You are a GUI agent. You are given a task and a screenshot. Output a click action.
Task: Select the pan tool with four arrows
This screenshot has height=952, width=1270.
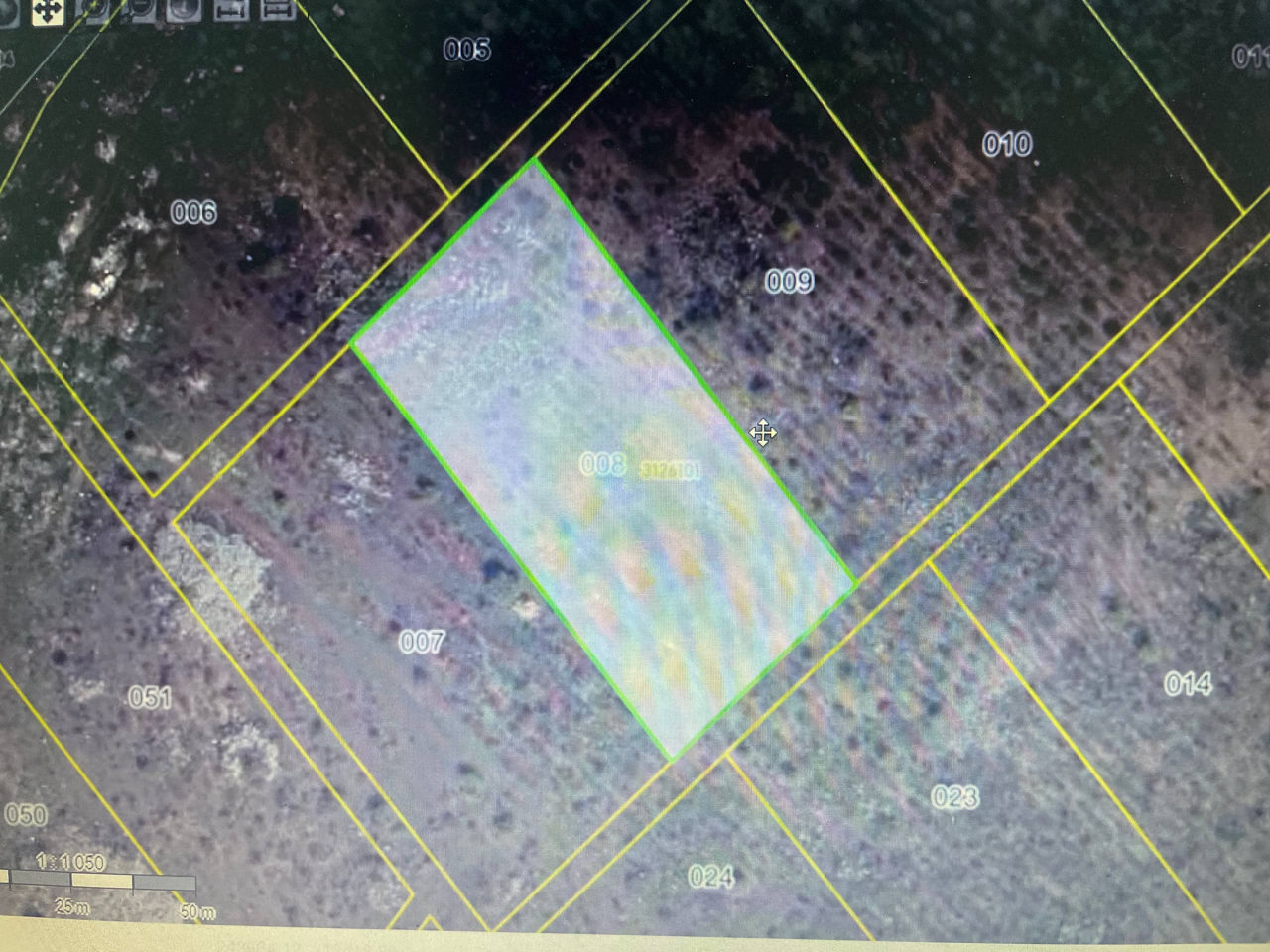tap(46, 11)
